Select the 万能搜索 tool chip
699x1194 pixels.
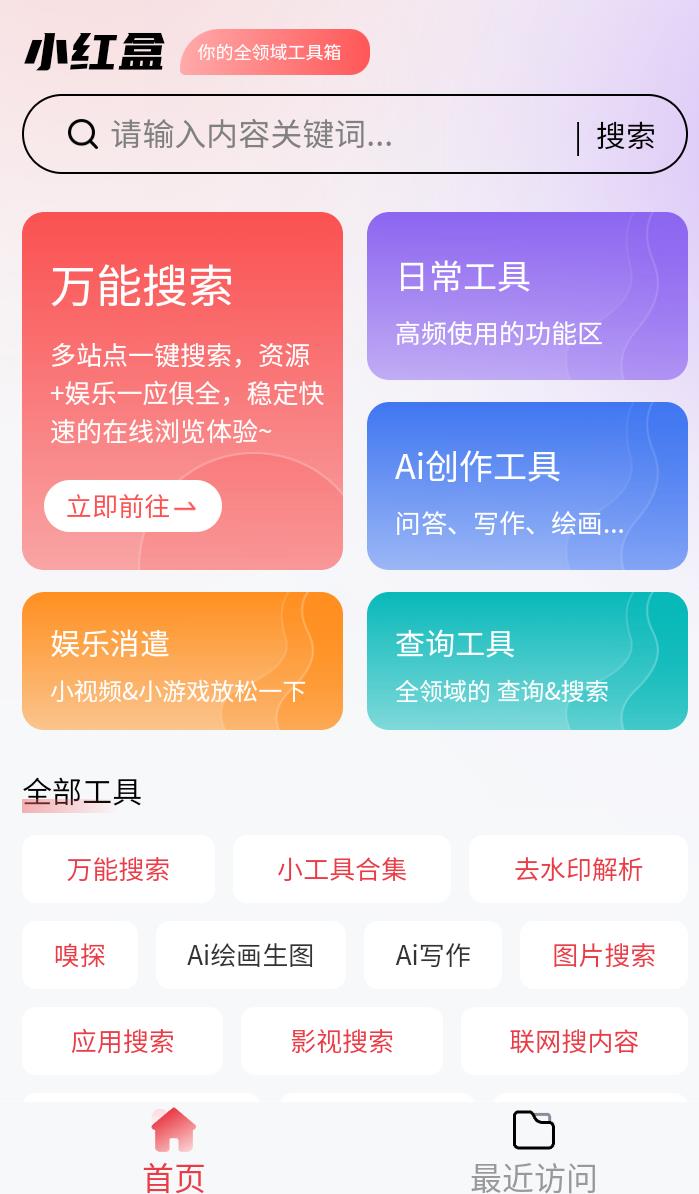[118, 869]
